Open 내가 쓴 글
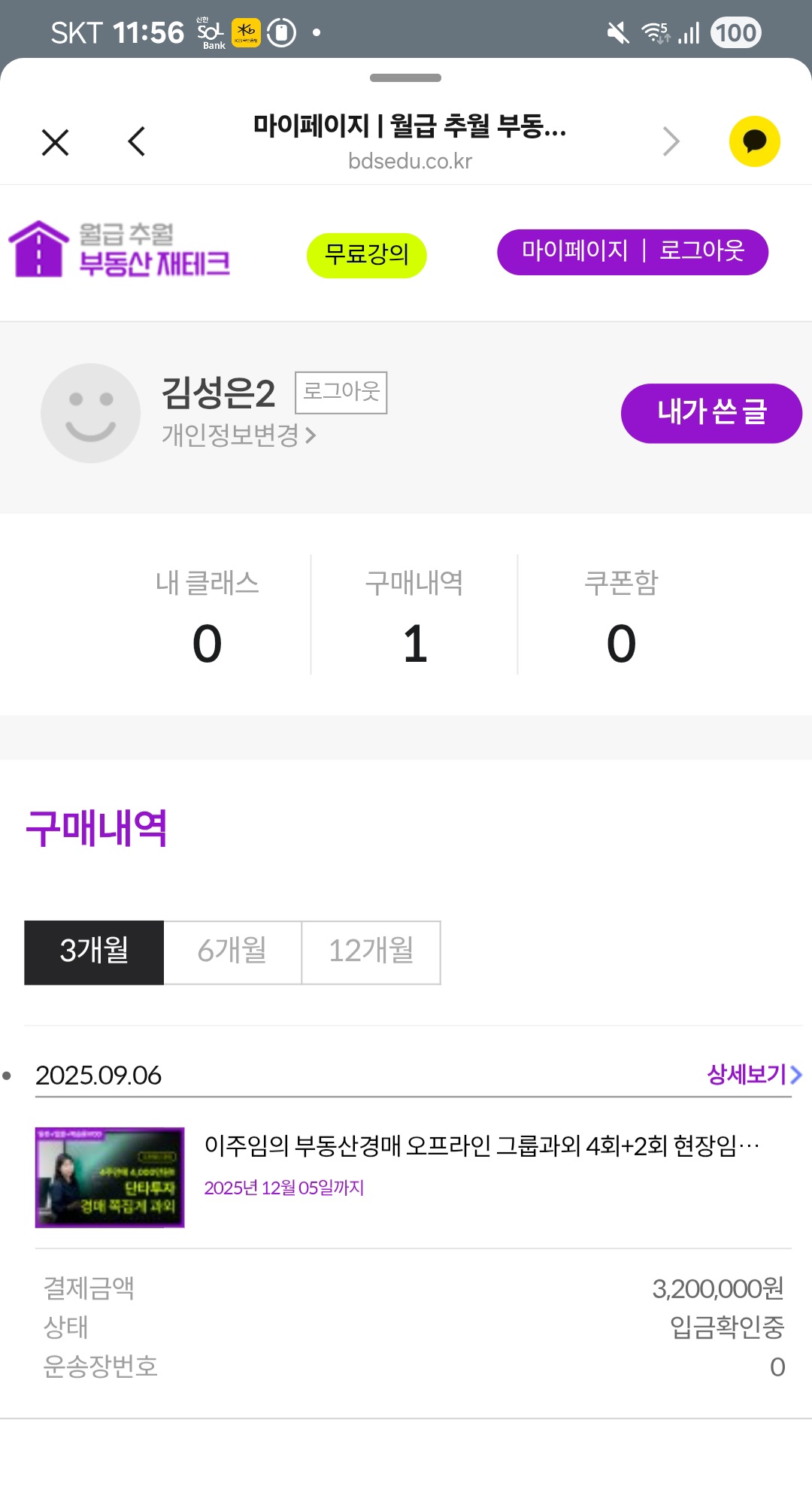 pyautogui.click(x=711, y=413)
